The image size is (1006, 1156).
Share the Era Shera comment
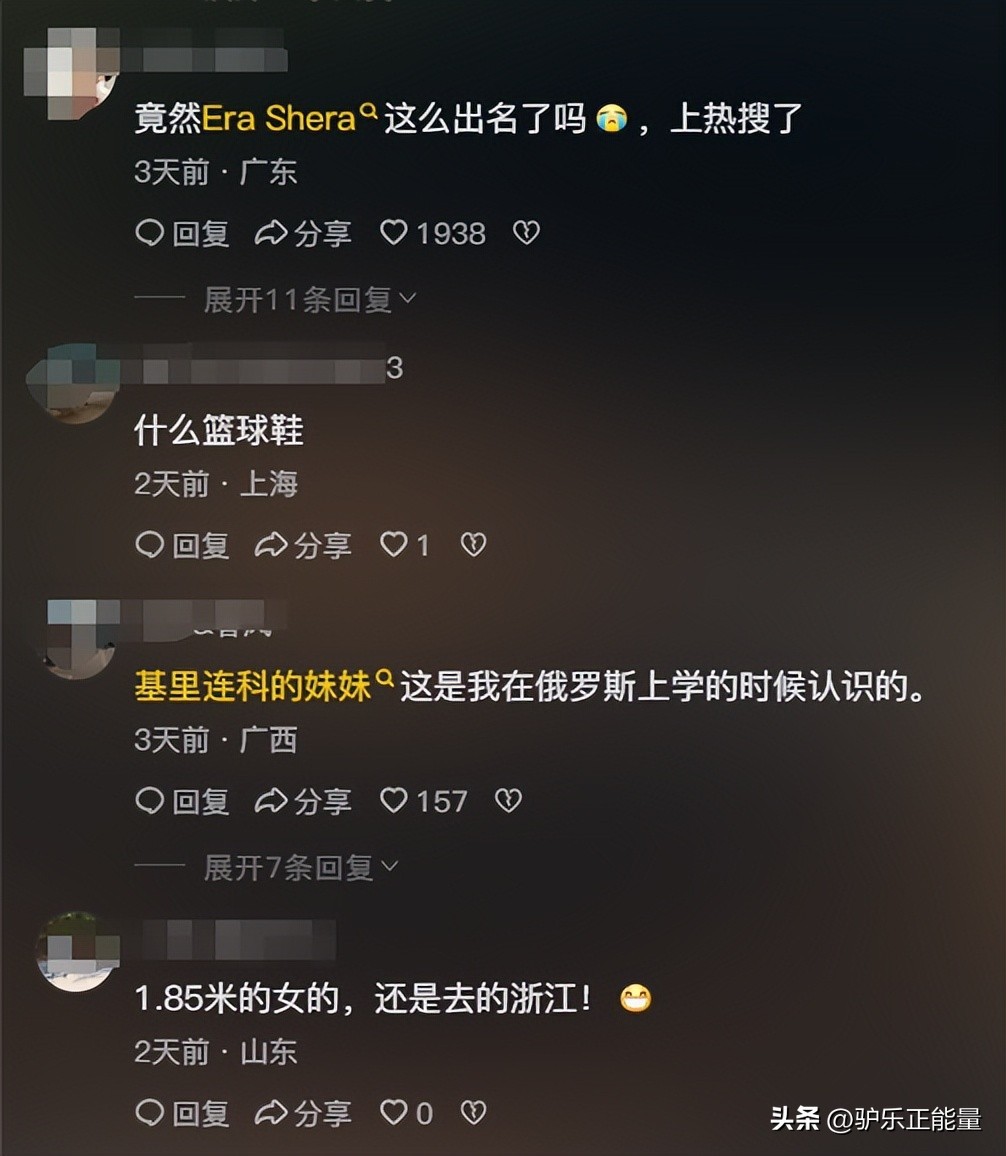[x=303, y=233]
